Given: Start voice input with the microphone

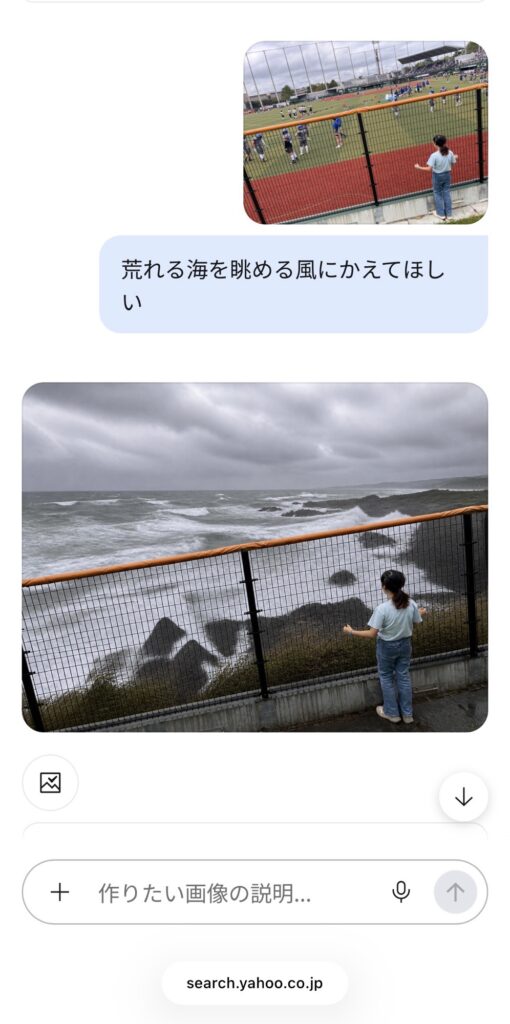Looking at the screenshot, I should click(401, 892).
